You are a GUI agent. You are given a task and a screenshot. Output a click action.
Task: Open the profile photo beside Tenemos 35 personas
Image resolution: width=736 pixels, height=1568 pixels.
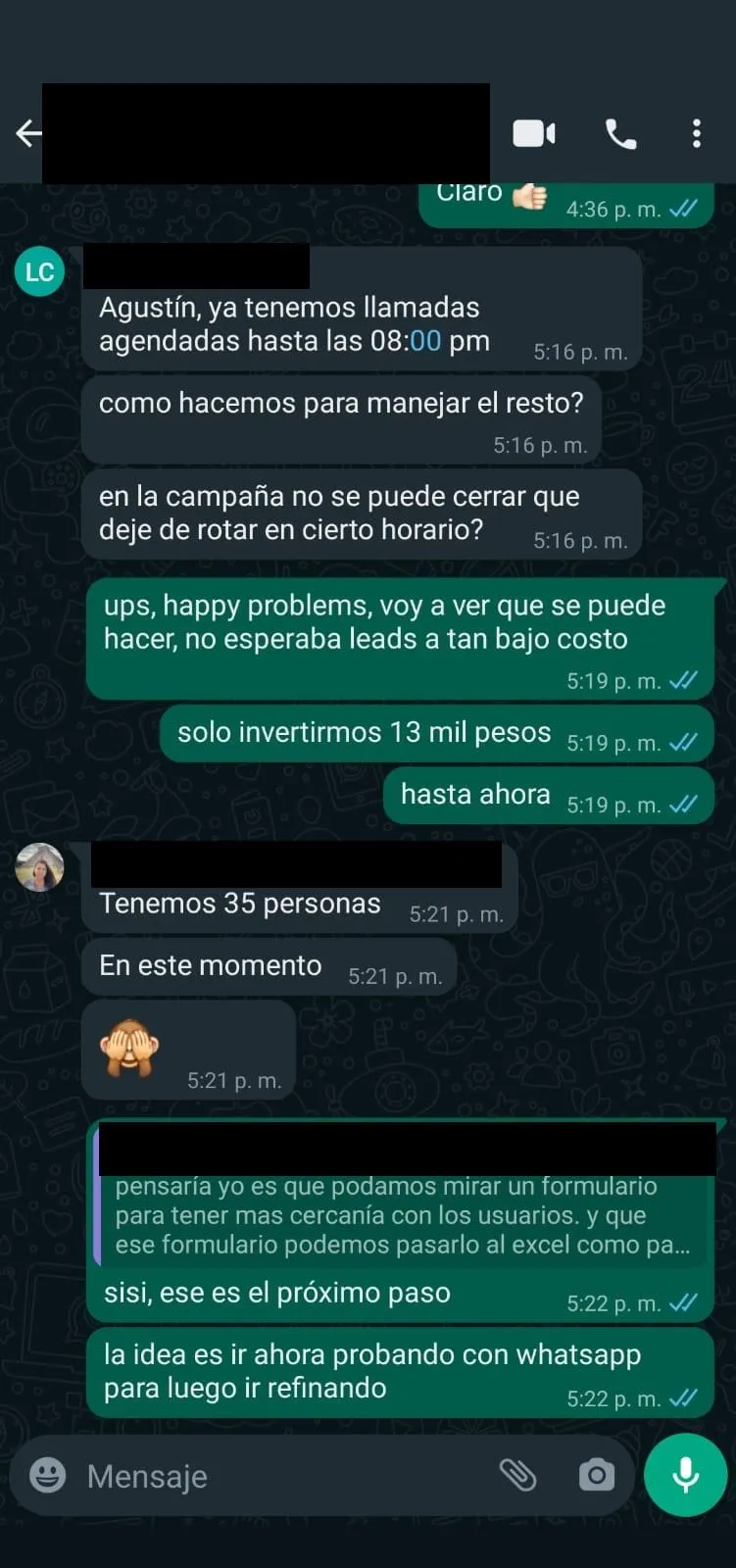39,867
